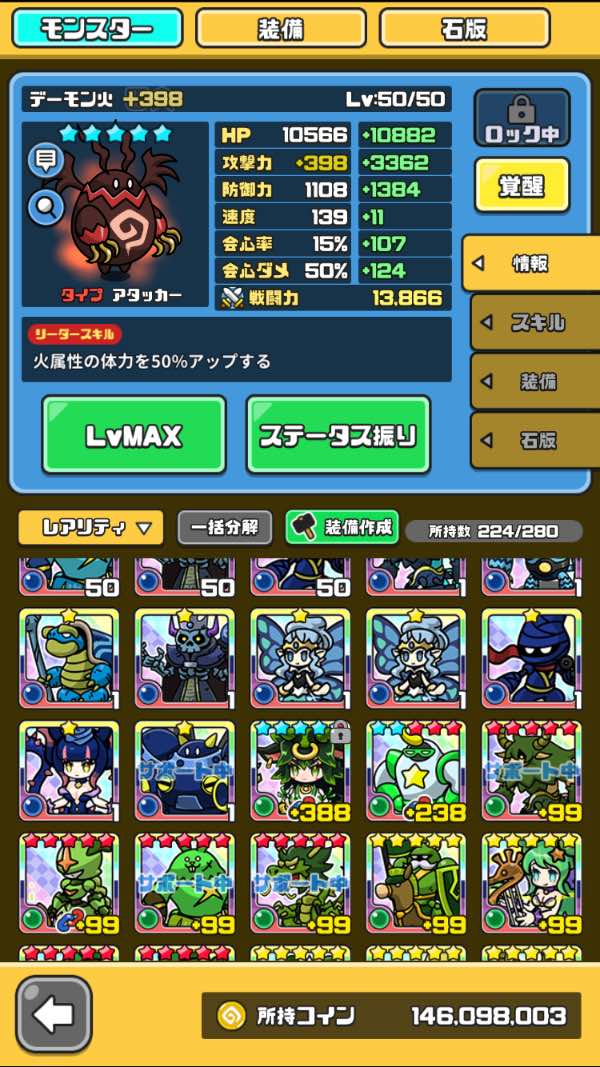
Task: Select the モンスター top tab
Action: (x=97, y=28)
